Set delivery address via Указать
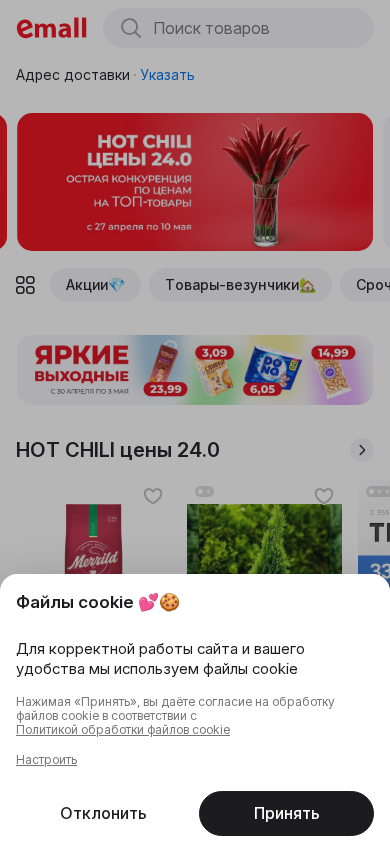390x844 pixels. (167, 75)
